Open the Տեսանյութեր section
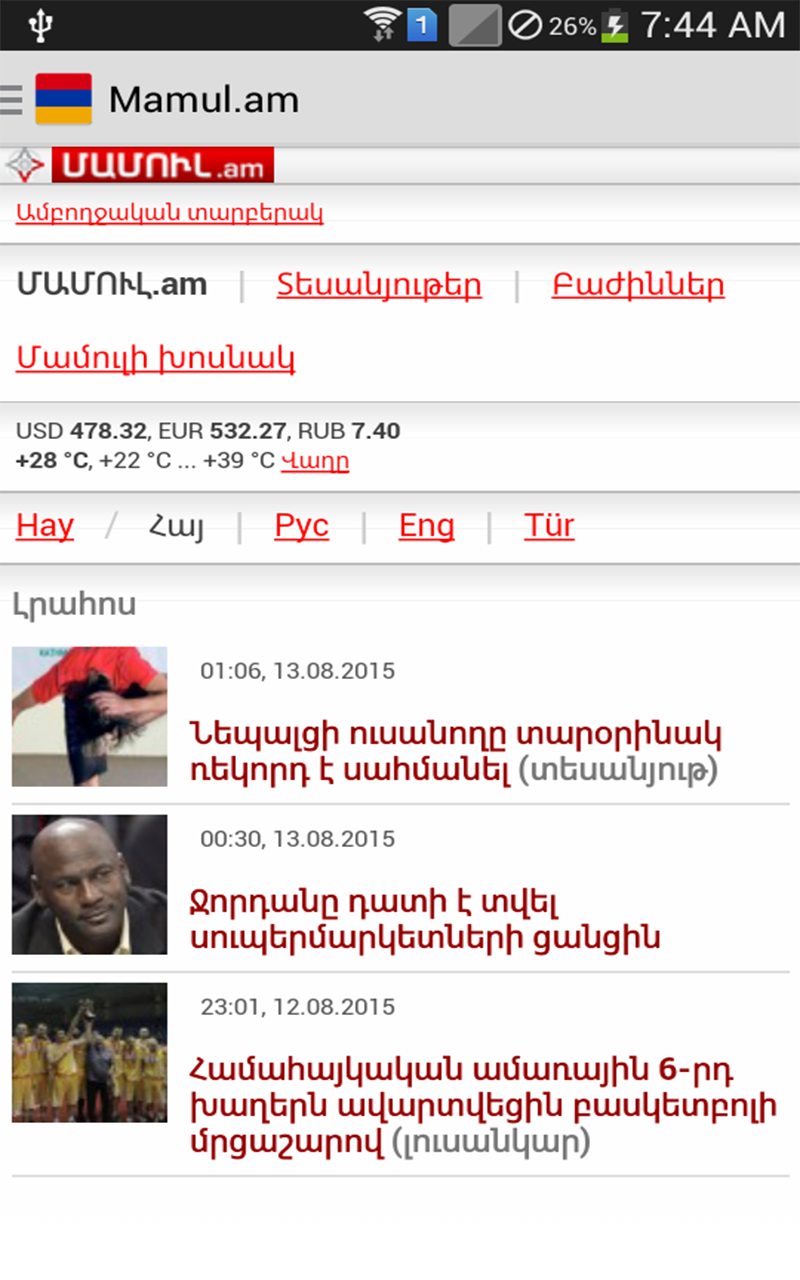The width and height of the screenshot is (800, 1280). 379,284
